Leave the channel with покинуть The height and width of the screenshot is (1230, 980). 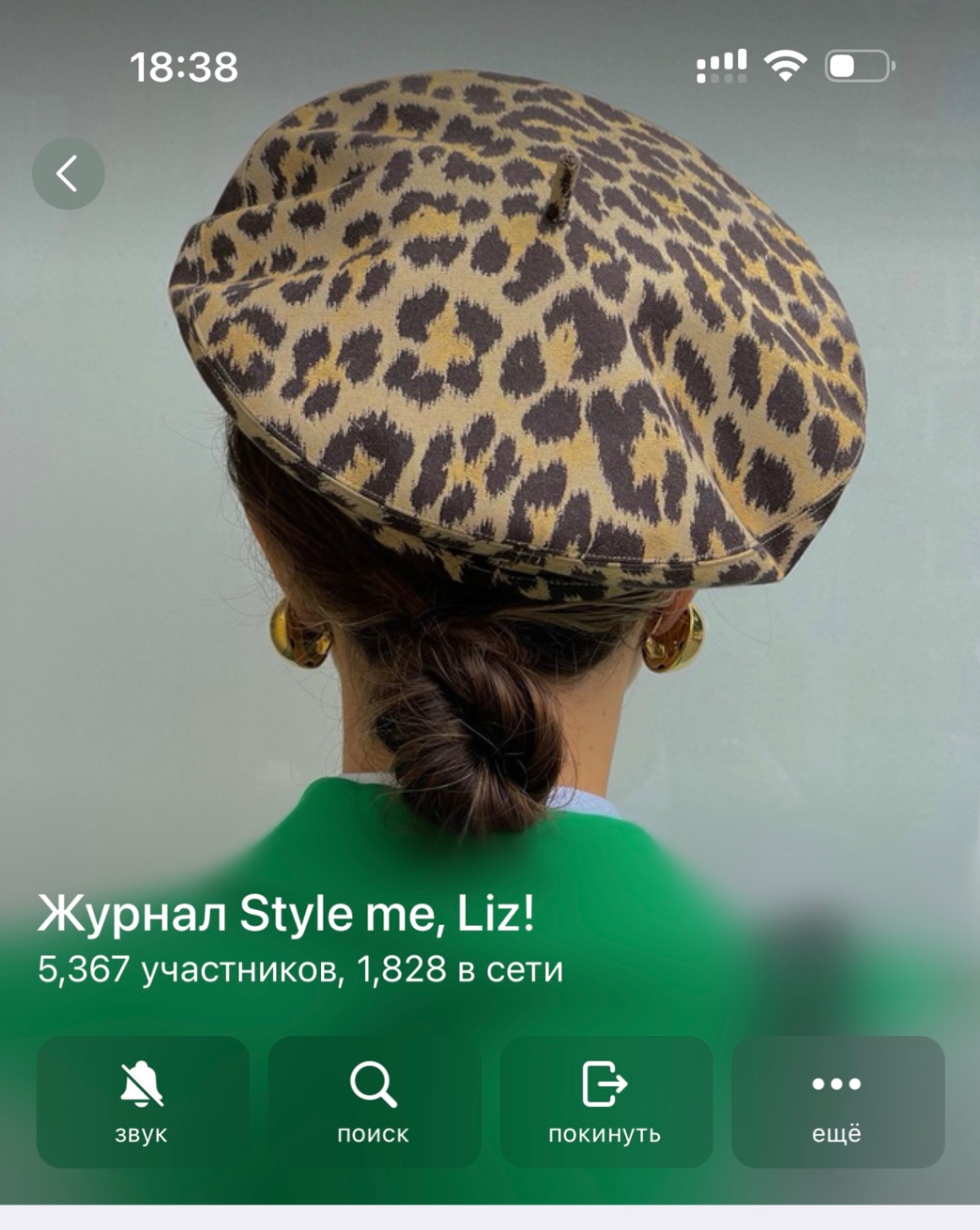[x=606, y=1101]
